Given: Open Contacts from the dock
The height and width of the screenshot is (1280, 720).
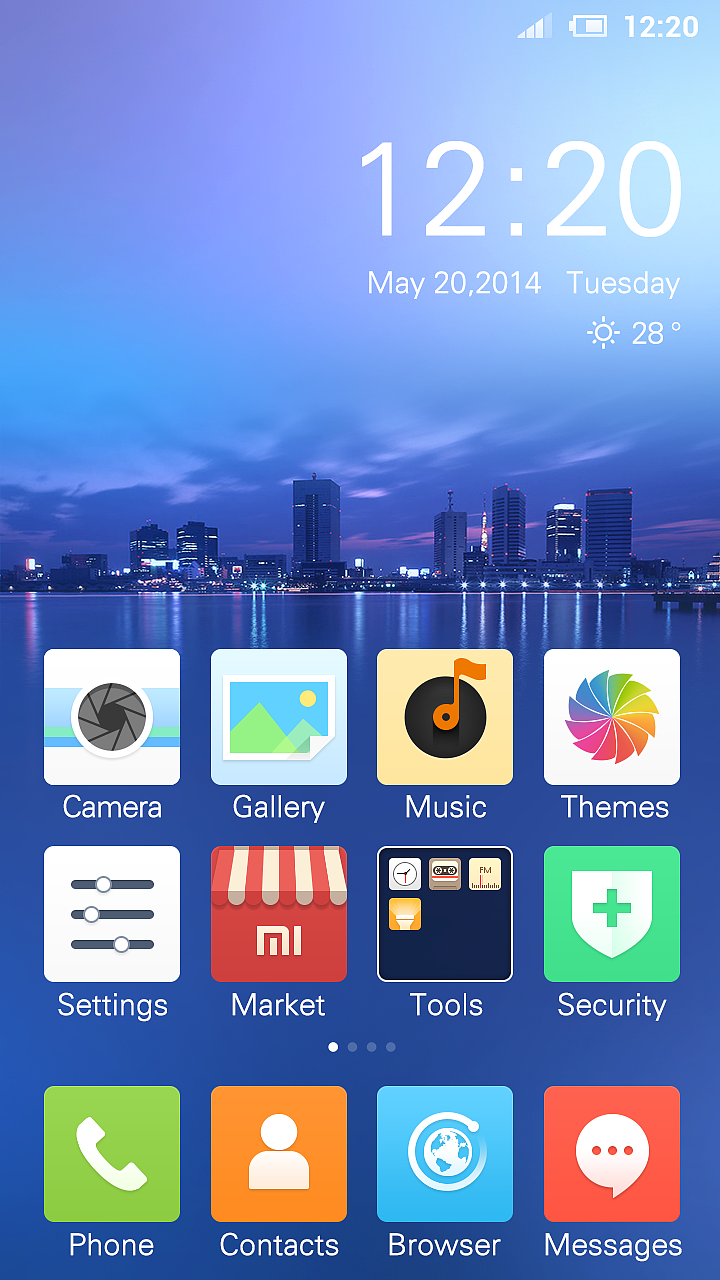Looking at the screenshot, I should coord(279,1154).
